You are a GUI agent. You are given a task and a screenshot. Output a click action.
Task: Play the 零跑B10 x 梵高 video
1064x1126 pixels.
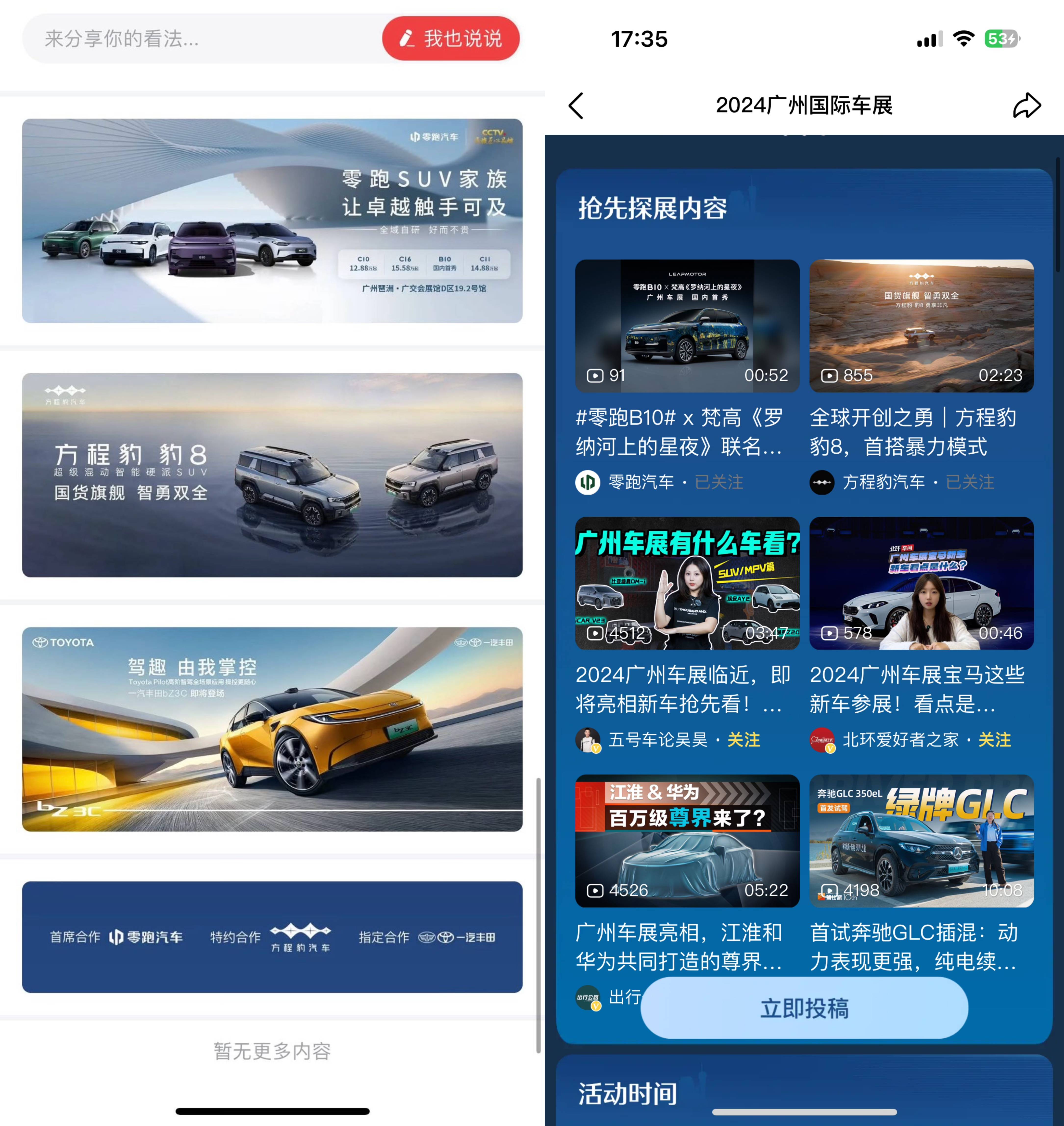[687, 326]
